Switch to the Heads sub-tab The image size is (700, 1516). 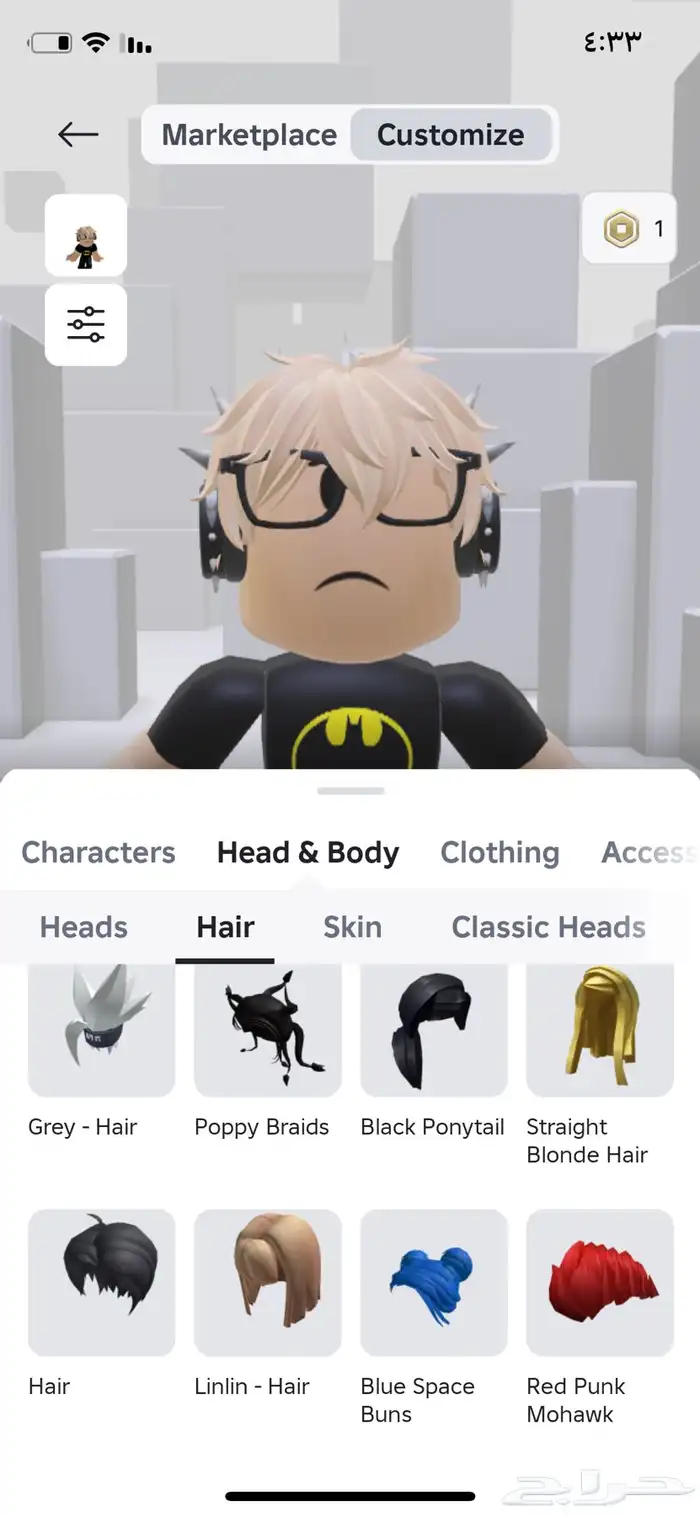(x=83, y=927)
